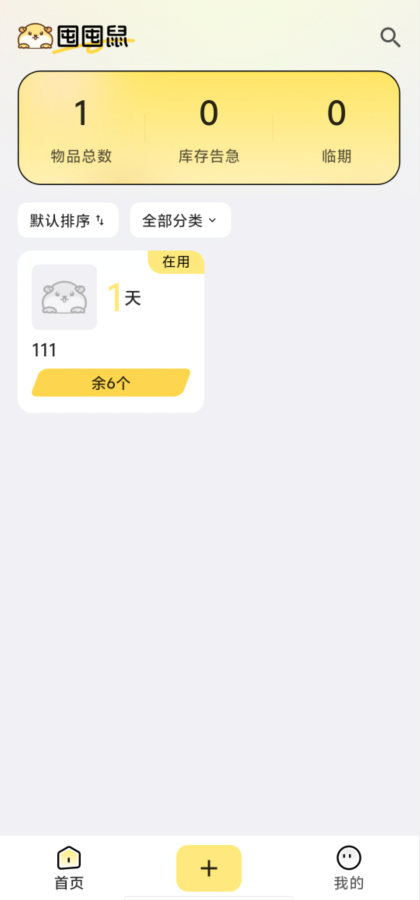Change the 默认排序 sort order

(x=68, y=220)
